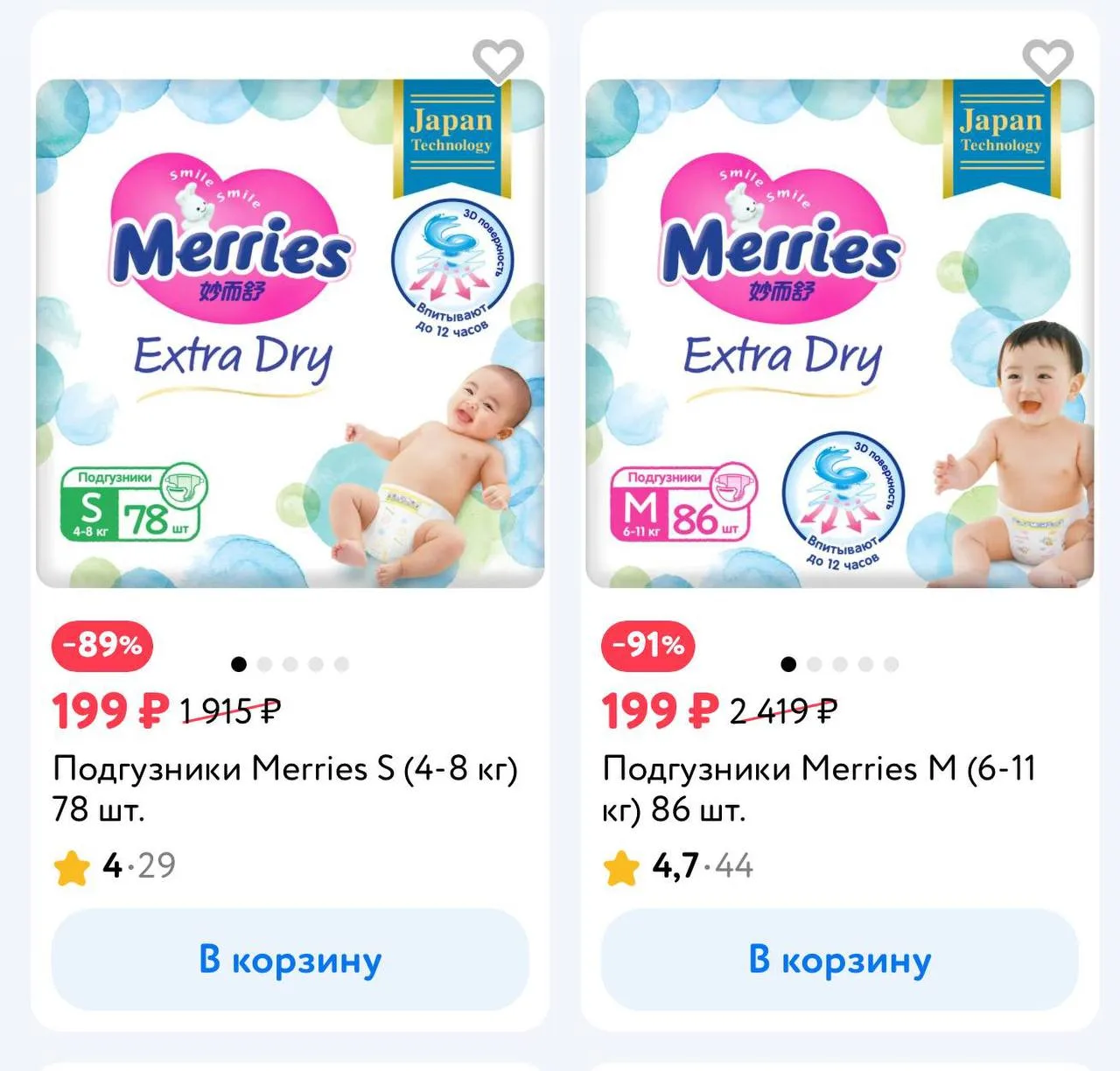Add Merries S diapers to cart
Image resolution: width=1120 pixels, height=1071 pixels.
(290, 960)
